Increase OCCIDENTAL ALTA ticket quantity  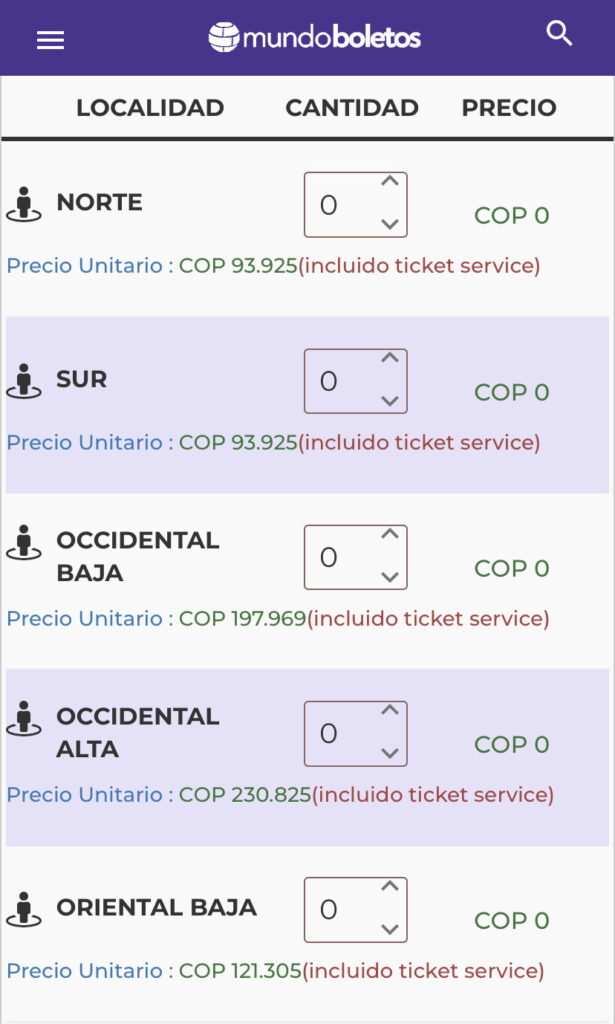pyautogui.click(x=390, y=710)
